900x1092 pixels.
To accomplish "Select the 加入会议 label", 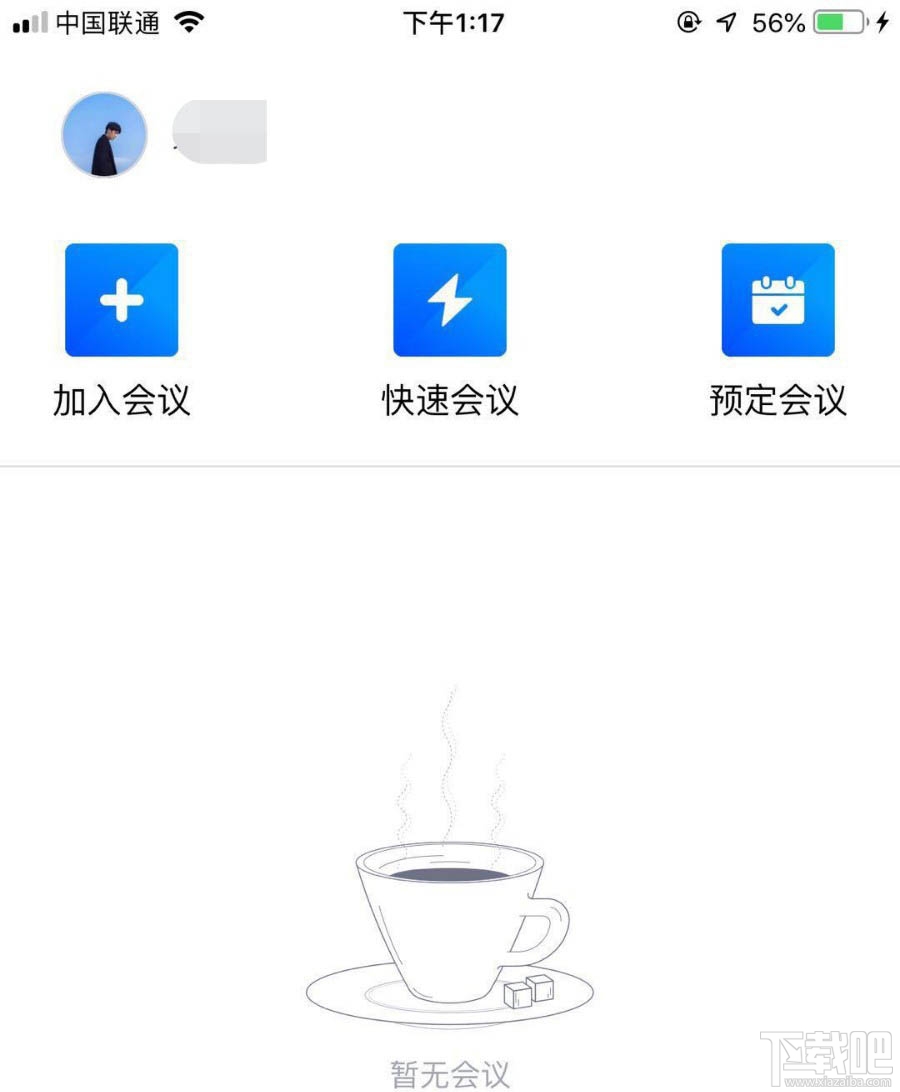I will pyautogui.click(x=120, y=400).
